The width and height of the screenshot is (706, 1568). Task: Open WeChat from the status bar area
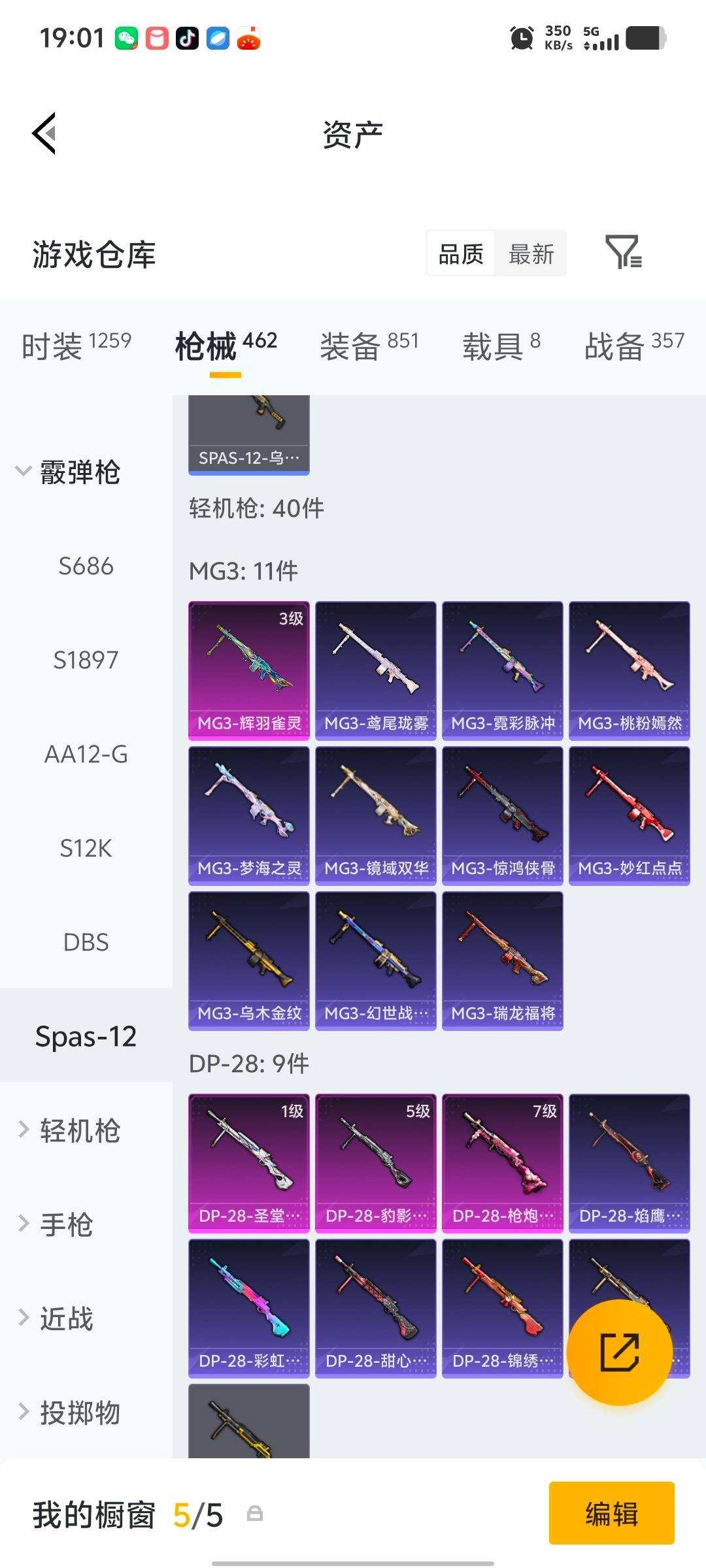tap(127, 37)
